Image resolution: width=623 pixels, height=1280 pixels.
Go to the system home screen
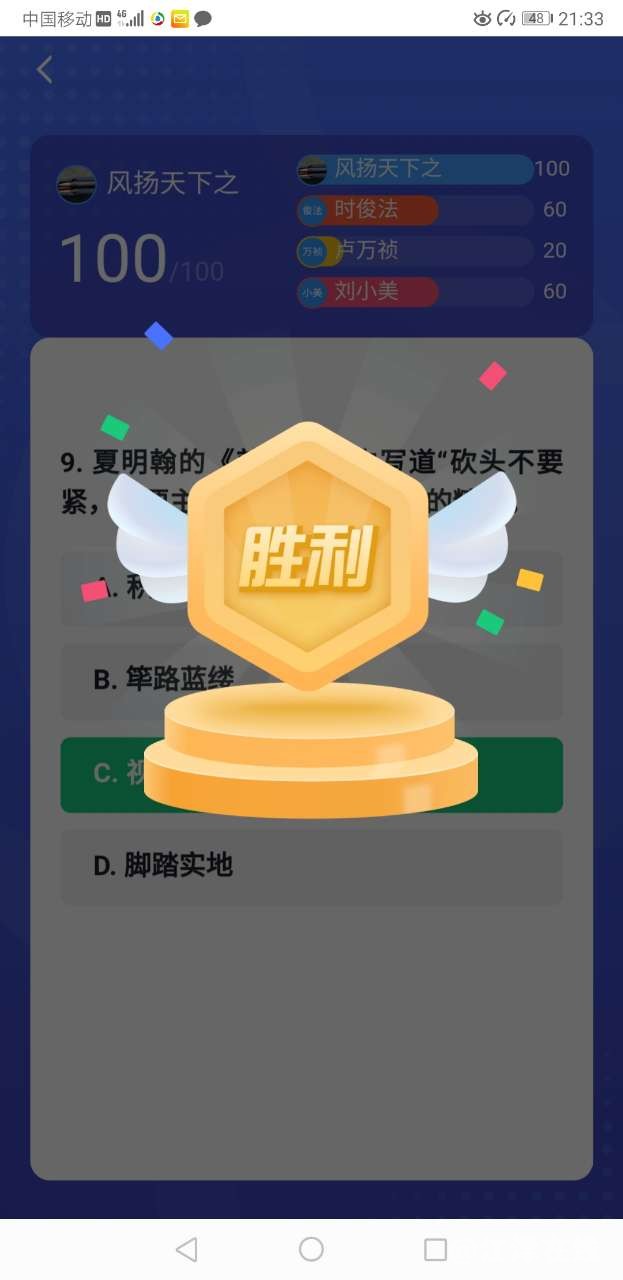click(311, 1249)
